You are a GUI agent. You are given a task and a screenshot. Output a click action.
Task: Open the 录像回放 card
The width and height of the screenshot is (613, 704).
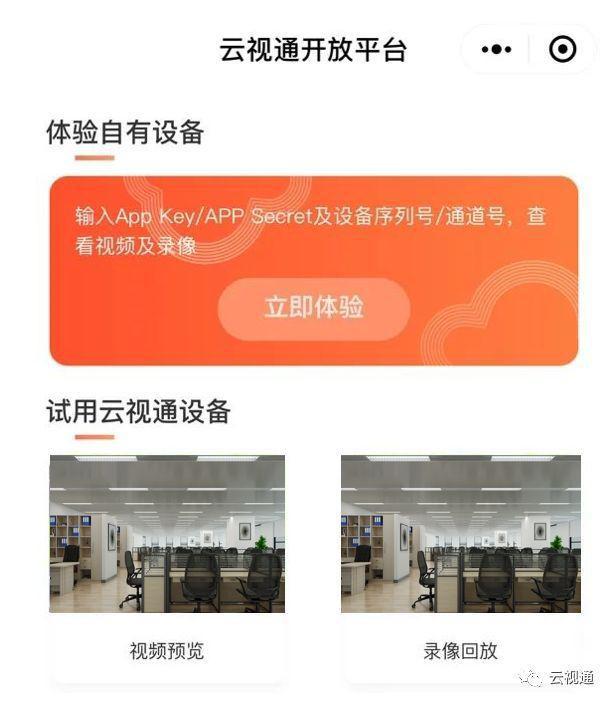tap(459, 568)
